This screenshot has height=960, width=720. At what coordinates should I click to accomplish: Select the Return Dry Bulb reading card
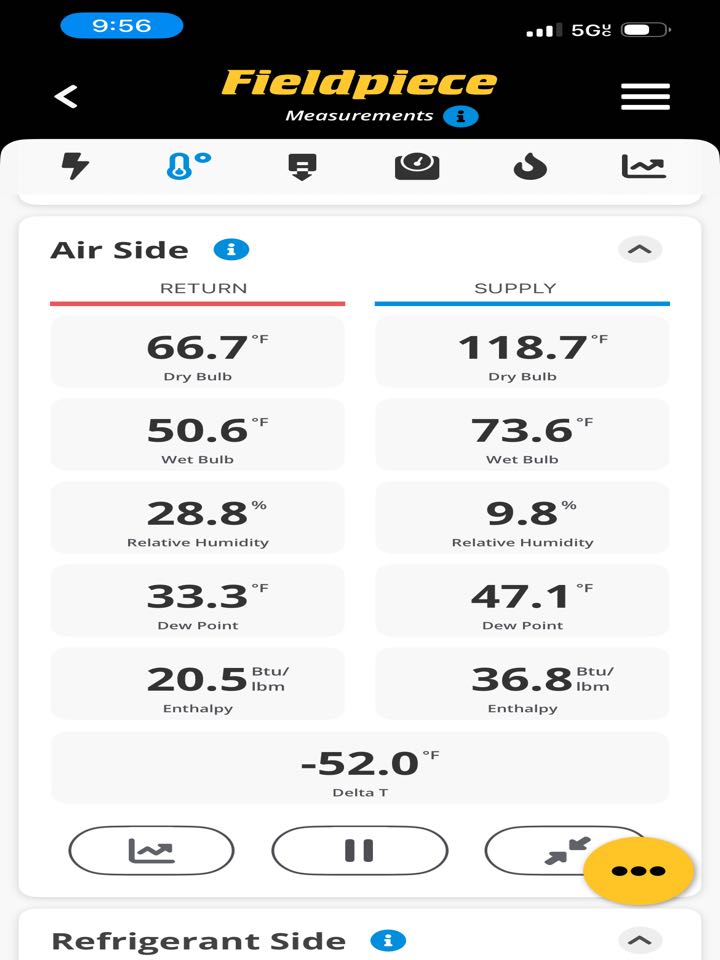(x=197, y=351)
